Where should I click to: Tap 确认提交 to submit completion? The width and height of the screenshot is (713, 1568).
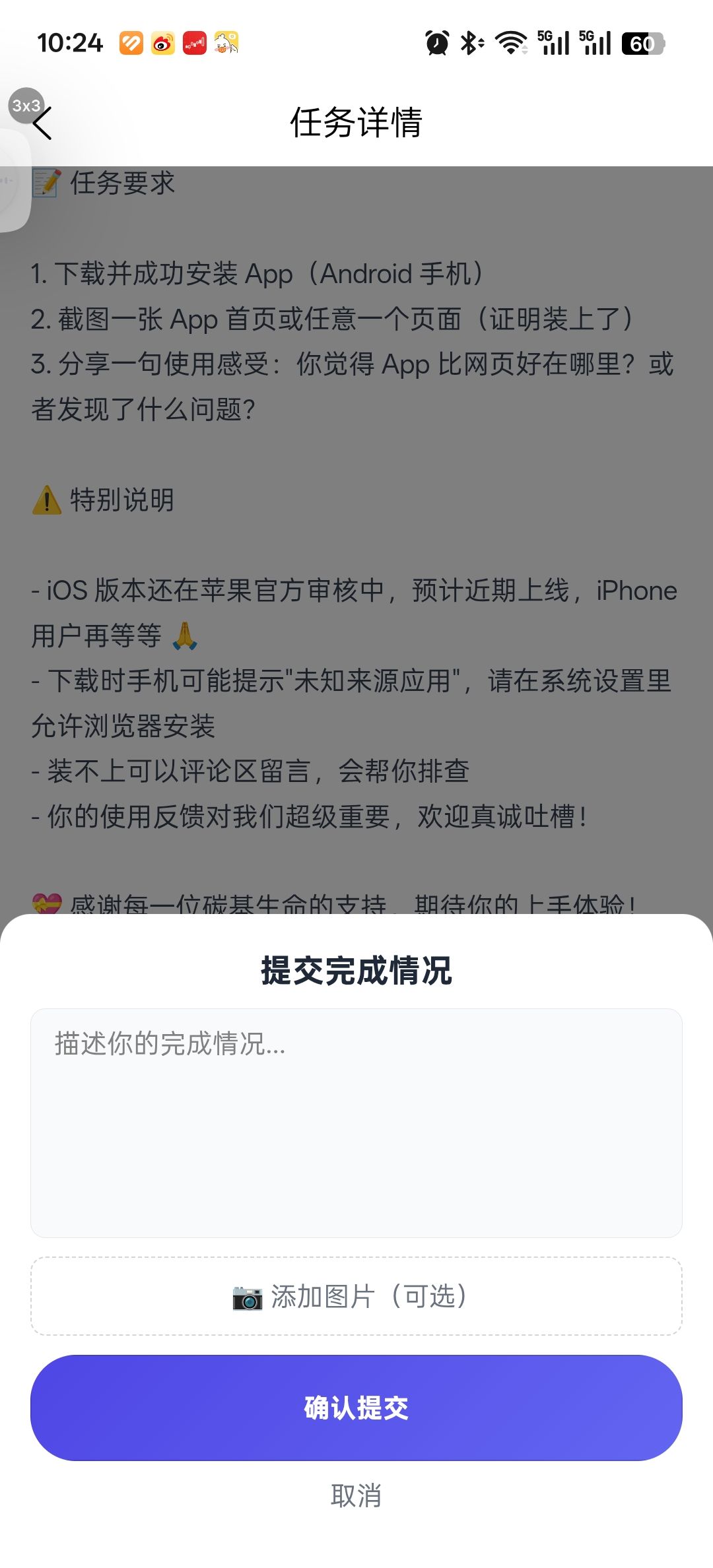(x=356, y=1407)
